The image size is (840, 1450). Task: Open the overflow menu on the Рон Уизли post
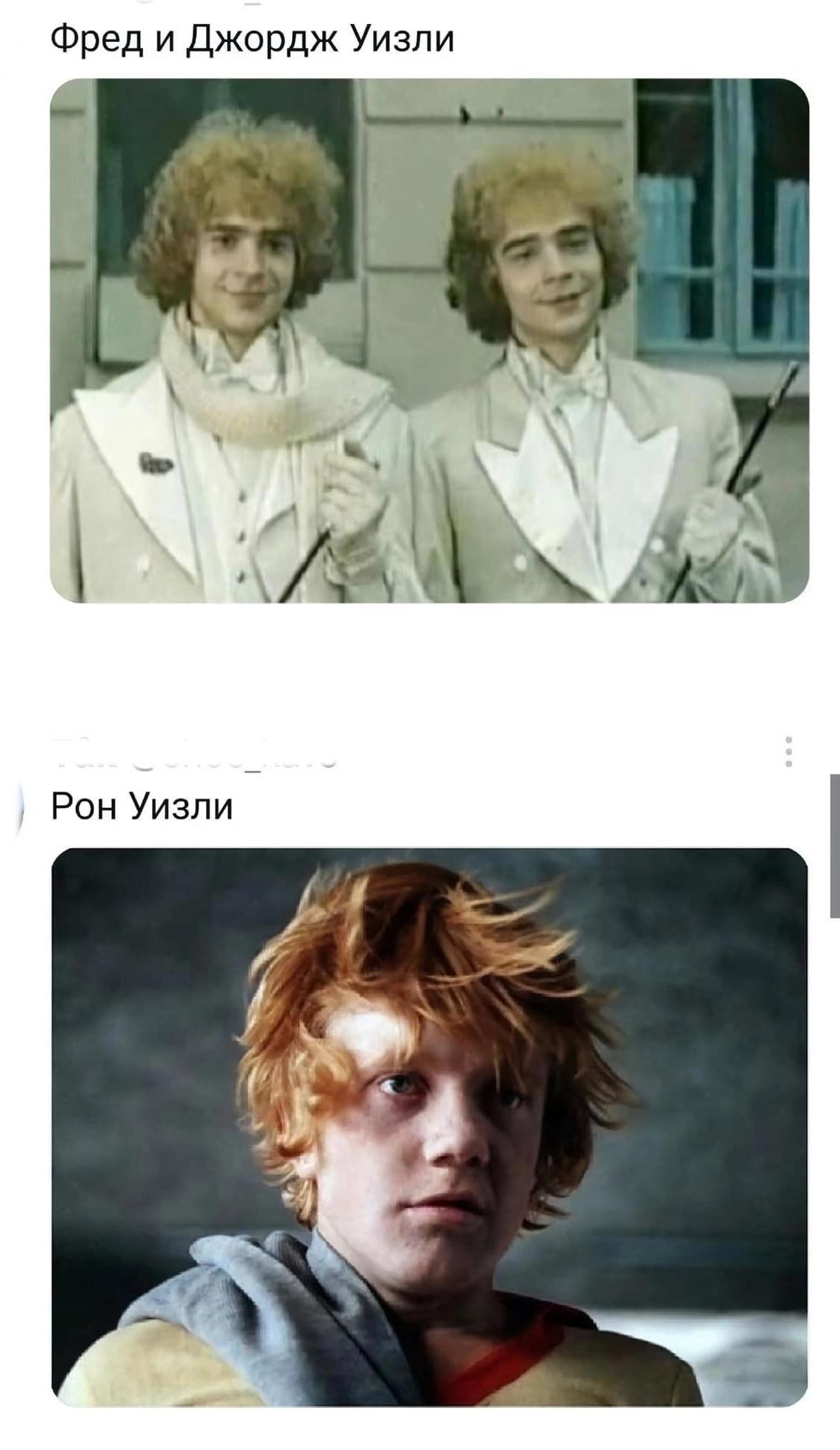pyautogui.click(x=788, y=751)
